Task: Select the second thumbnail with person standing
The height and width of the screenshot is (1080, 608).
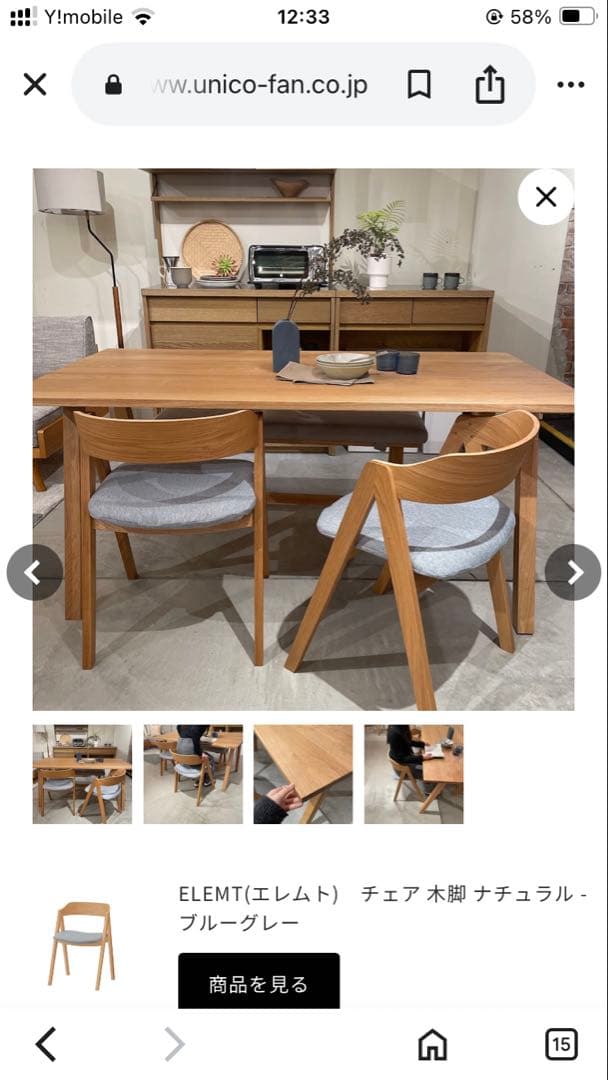Action: tap(193, 774)
